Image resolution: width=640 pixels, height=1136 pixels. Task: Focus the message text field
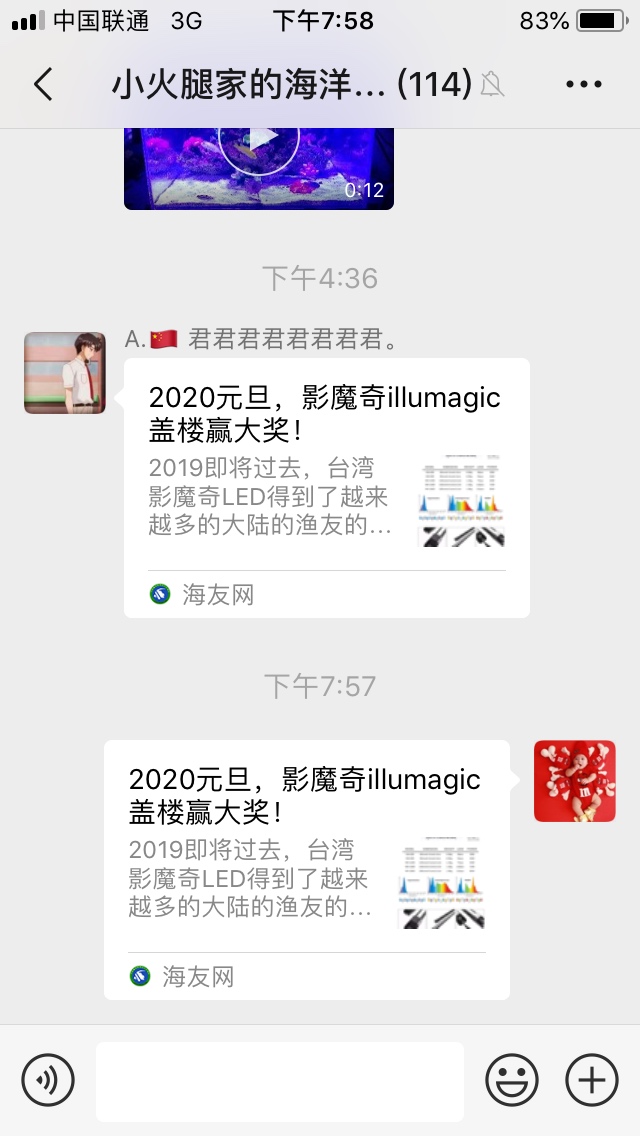(x=280, y=1081)
